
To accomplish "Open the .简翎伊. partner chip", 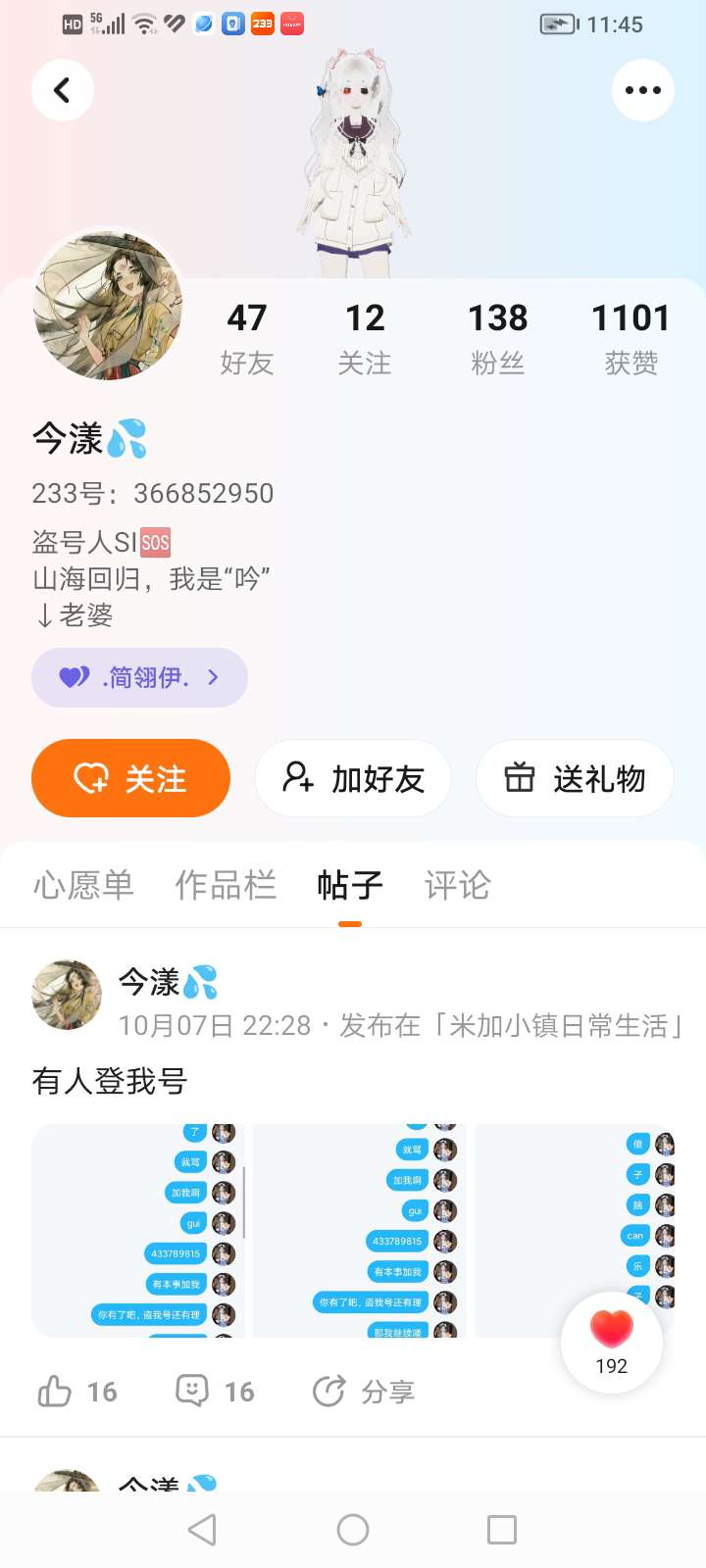I will 139,677.
